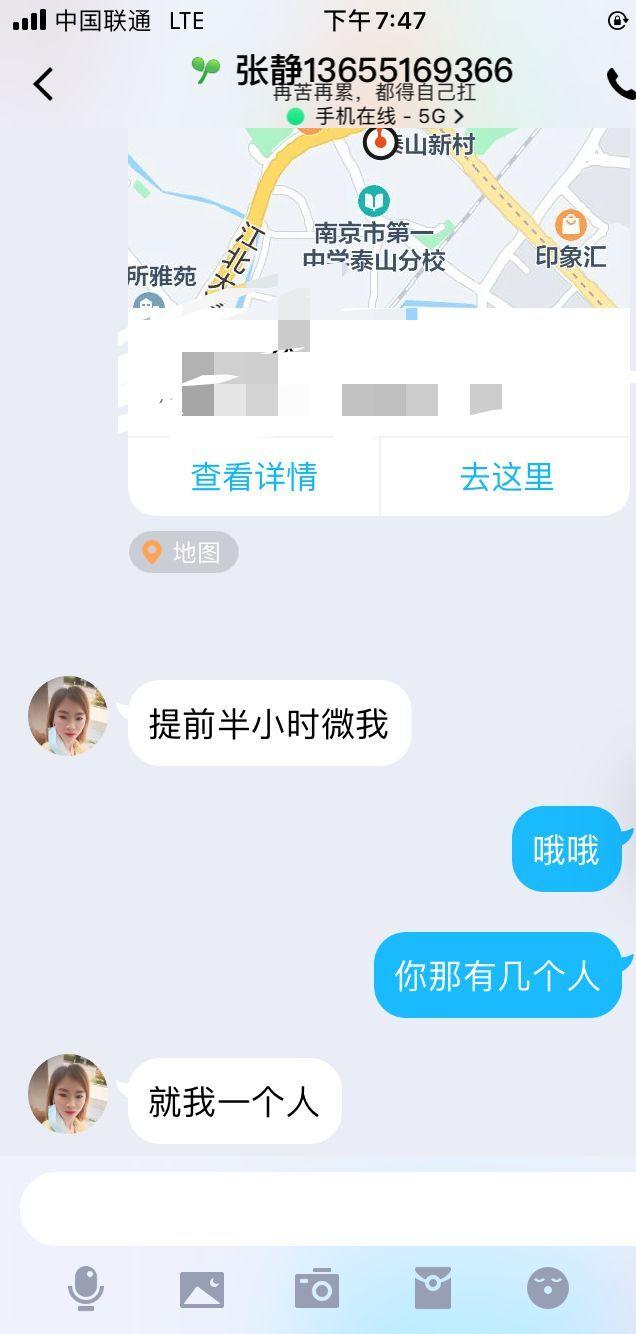This screenshot has height=1334, width=636.
Task: View avatar beside 提前半小时微我 message
Action: 68,716
